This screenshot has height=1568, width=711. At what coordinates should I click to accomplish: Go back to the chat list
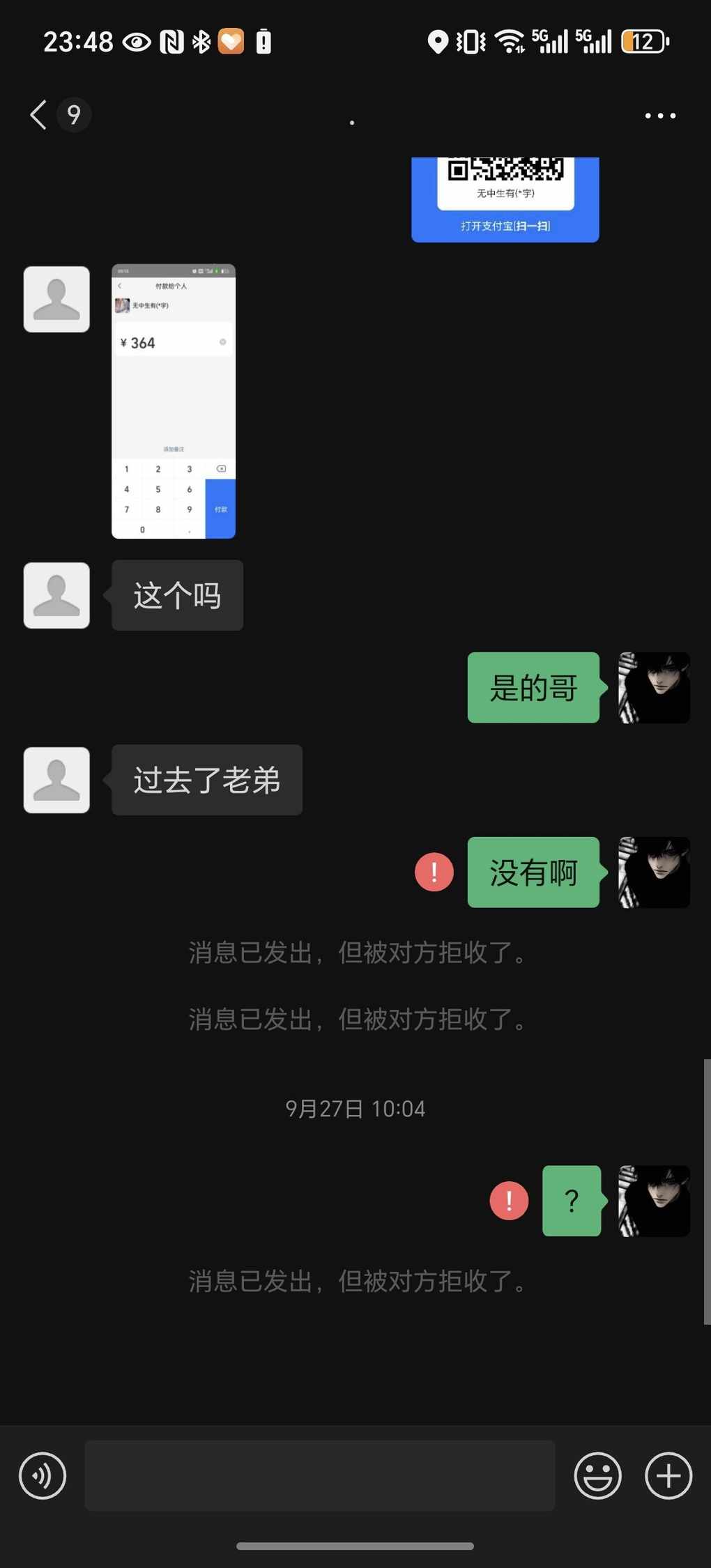pyautogui.click(x=39, y=115)
